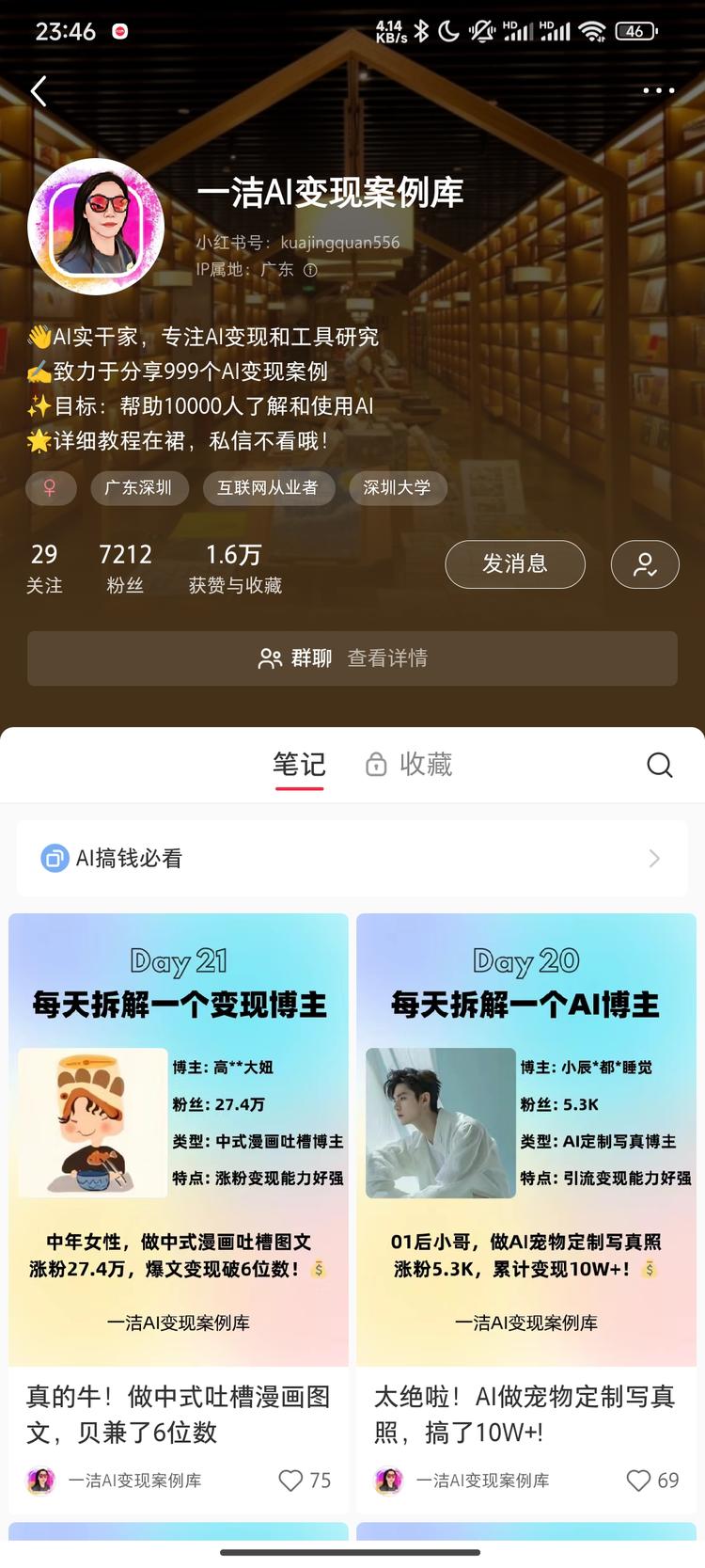The height and width of the screenshot is (1568, 705).
Task: Tap the add-user icon beside 发消息
Action: click(x=645, y=564)
